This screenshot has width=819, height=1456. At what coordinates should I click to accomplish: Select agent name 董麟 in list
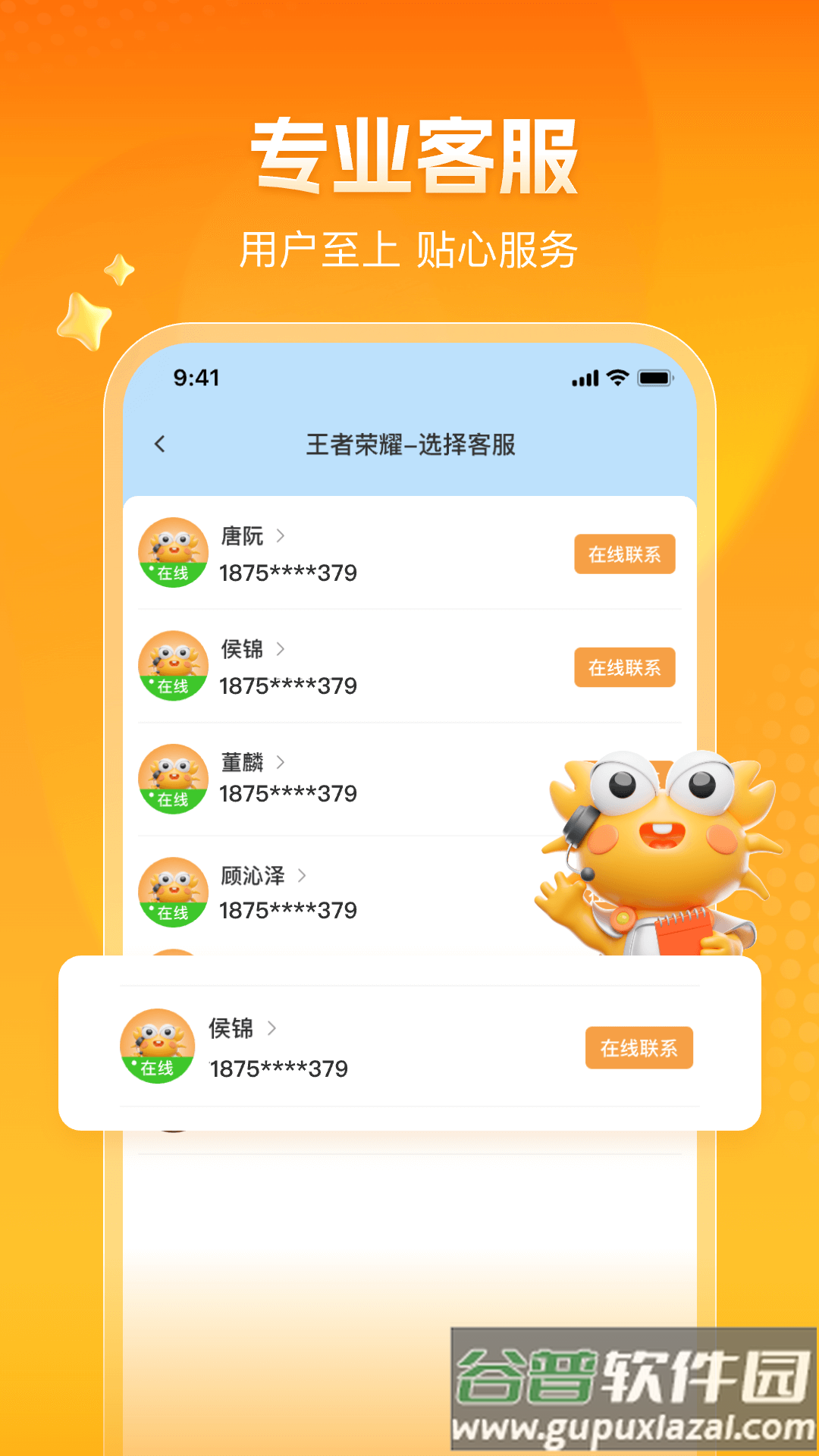(x=240, y=762)
